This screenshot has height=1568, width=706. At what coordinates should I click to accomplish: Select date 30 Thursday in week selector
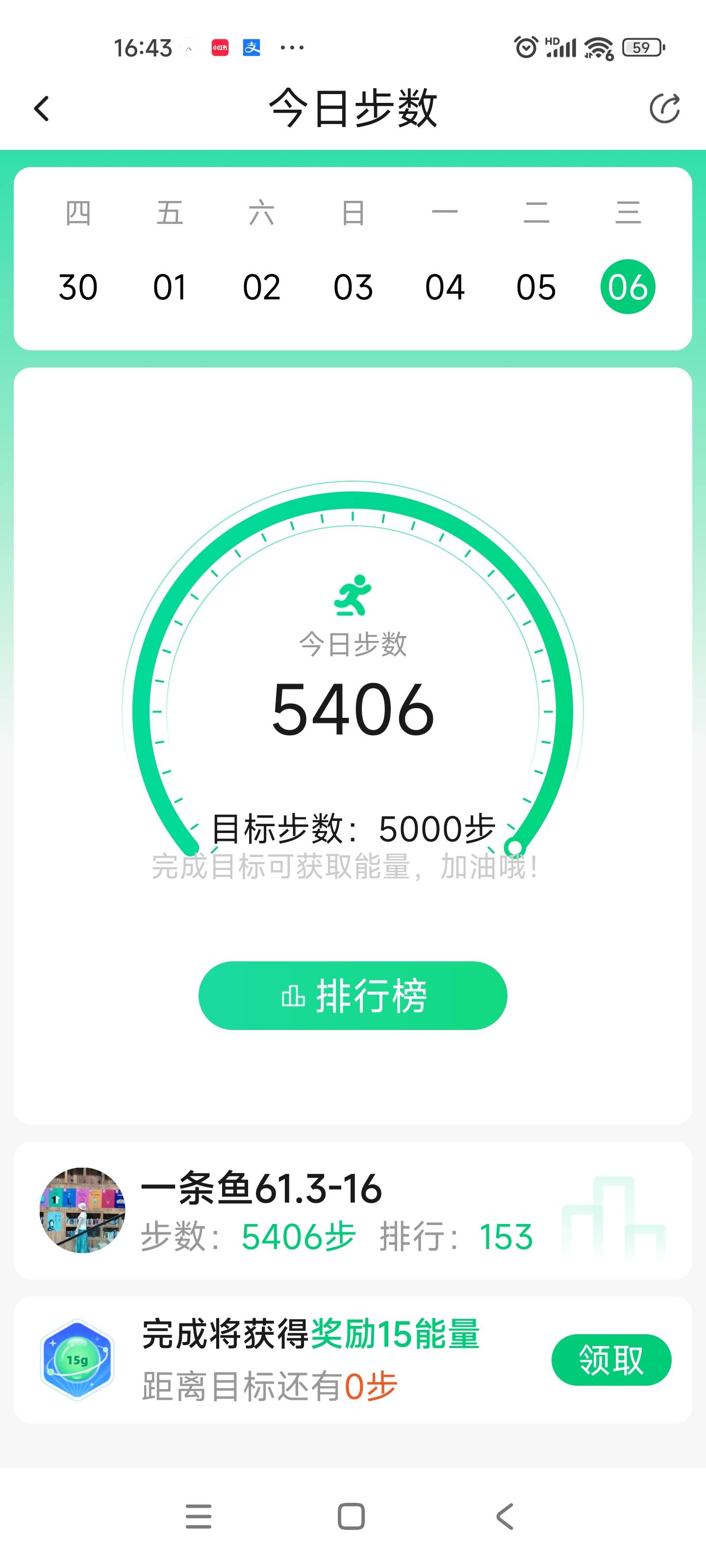tap(78, 286)
